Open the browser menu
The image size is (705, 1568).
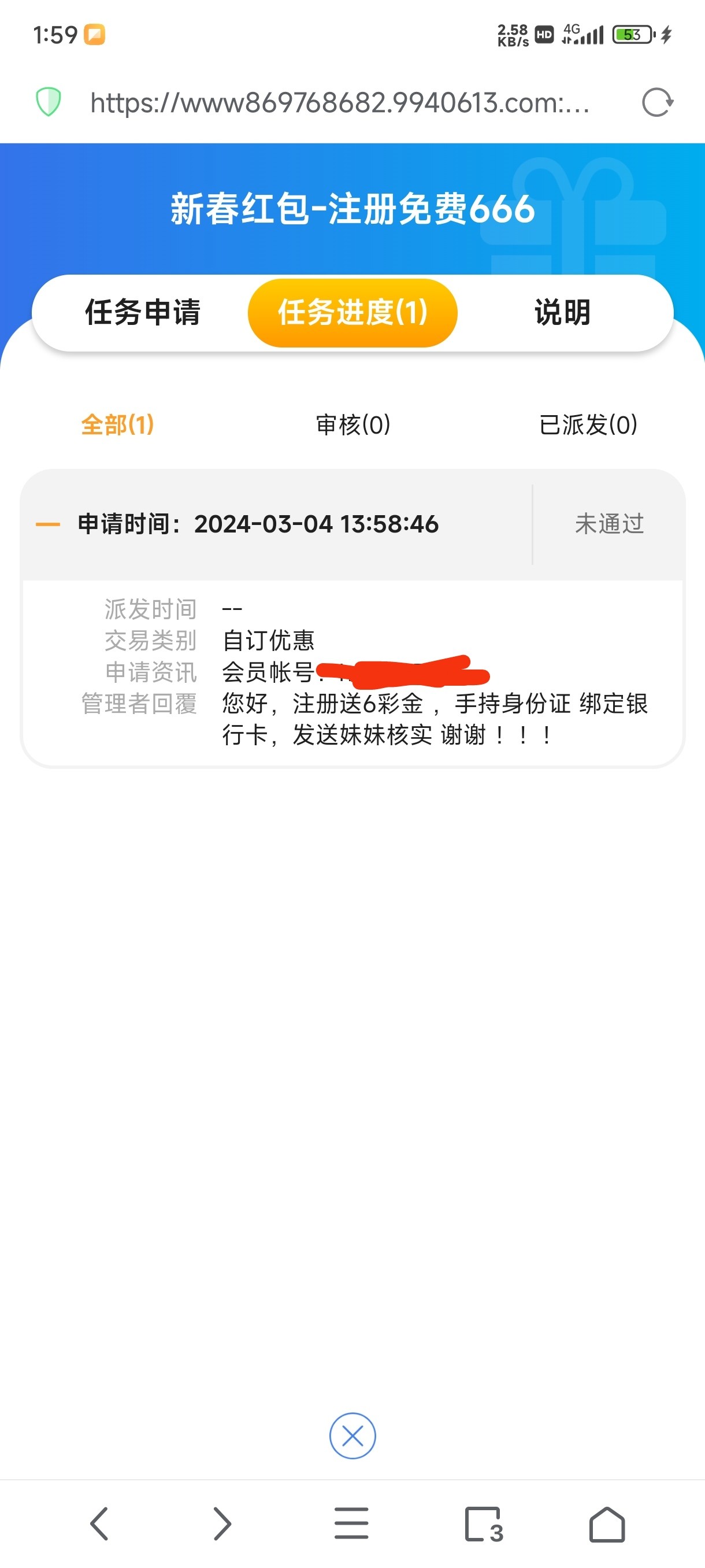[351, 1523]
